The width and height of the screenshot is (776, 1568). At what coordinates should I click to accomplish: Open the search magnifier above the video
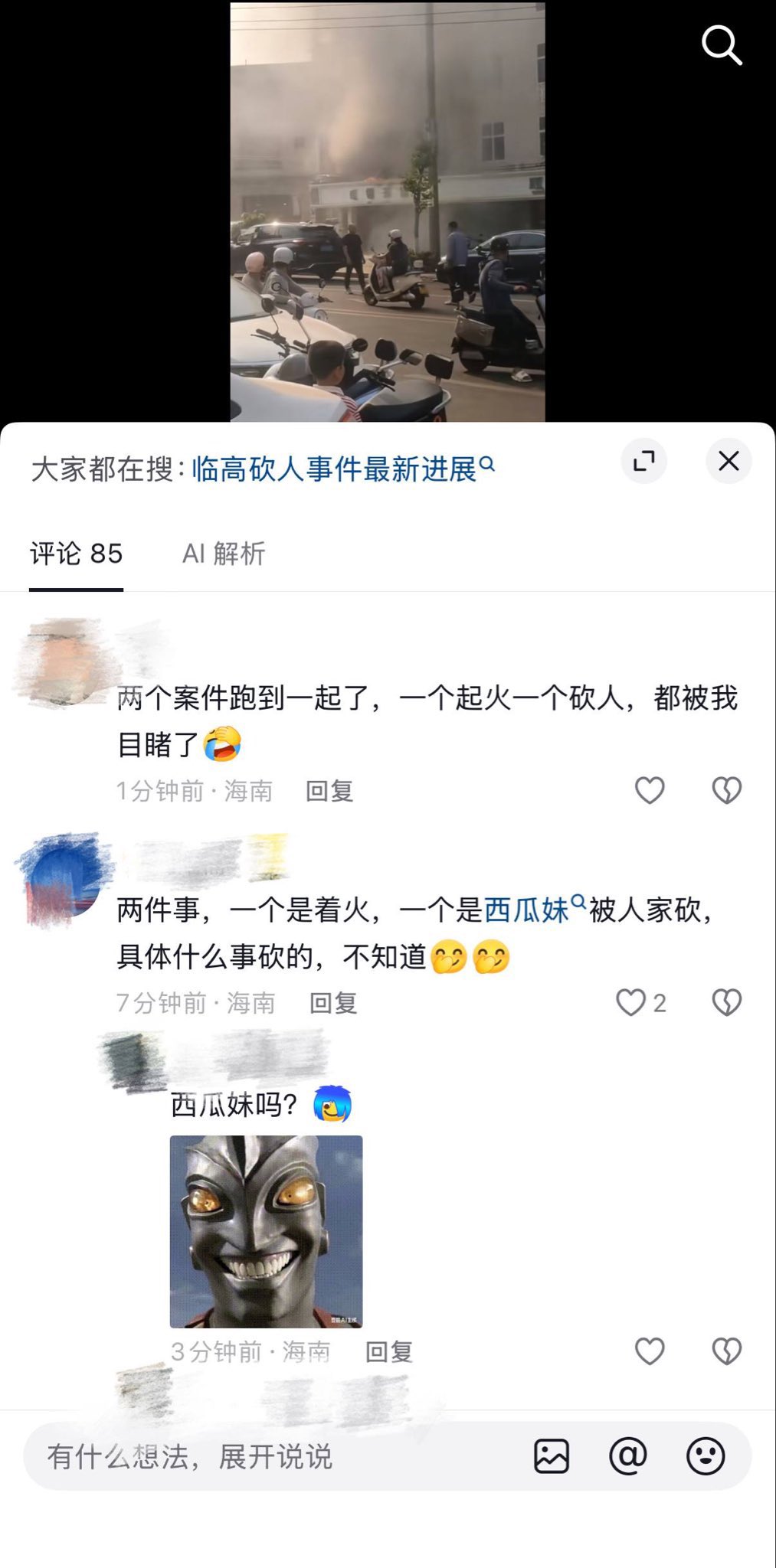[722, 45]
